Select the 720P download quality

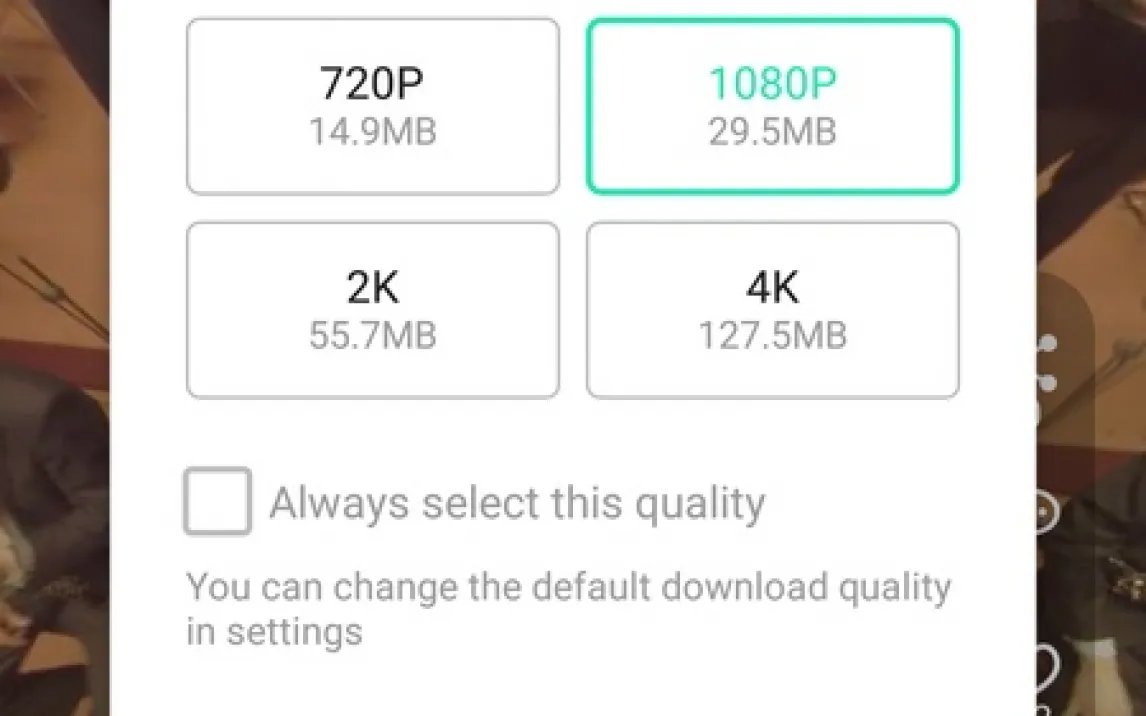point(373,107)
